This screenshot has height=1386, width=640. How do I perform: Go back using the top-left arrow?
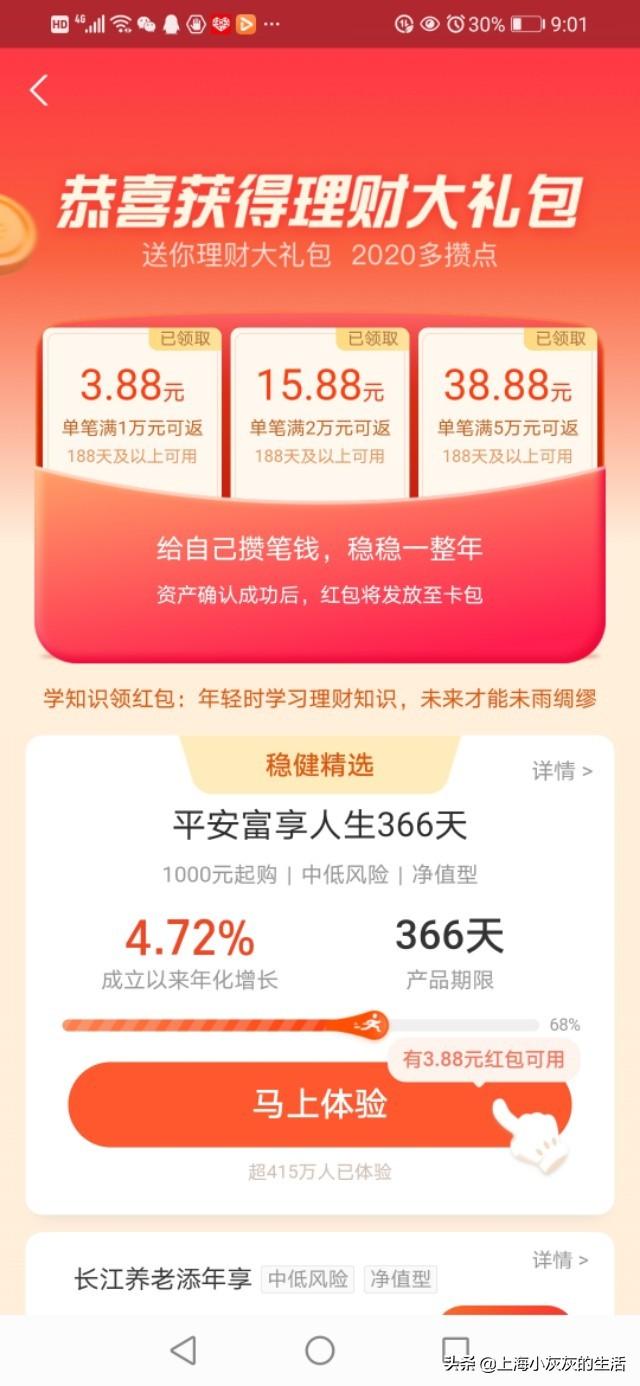[x=39, y=91]
